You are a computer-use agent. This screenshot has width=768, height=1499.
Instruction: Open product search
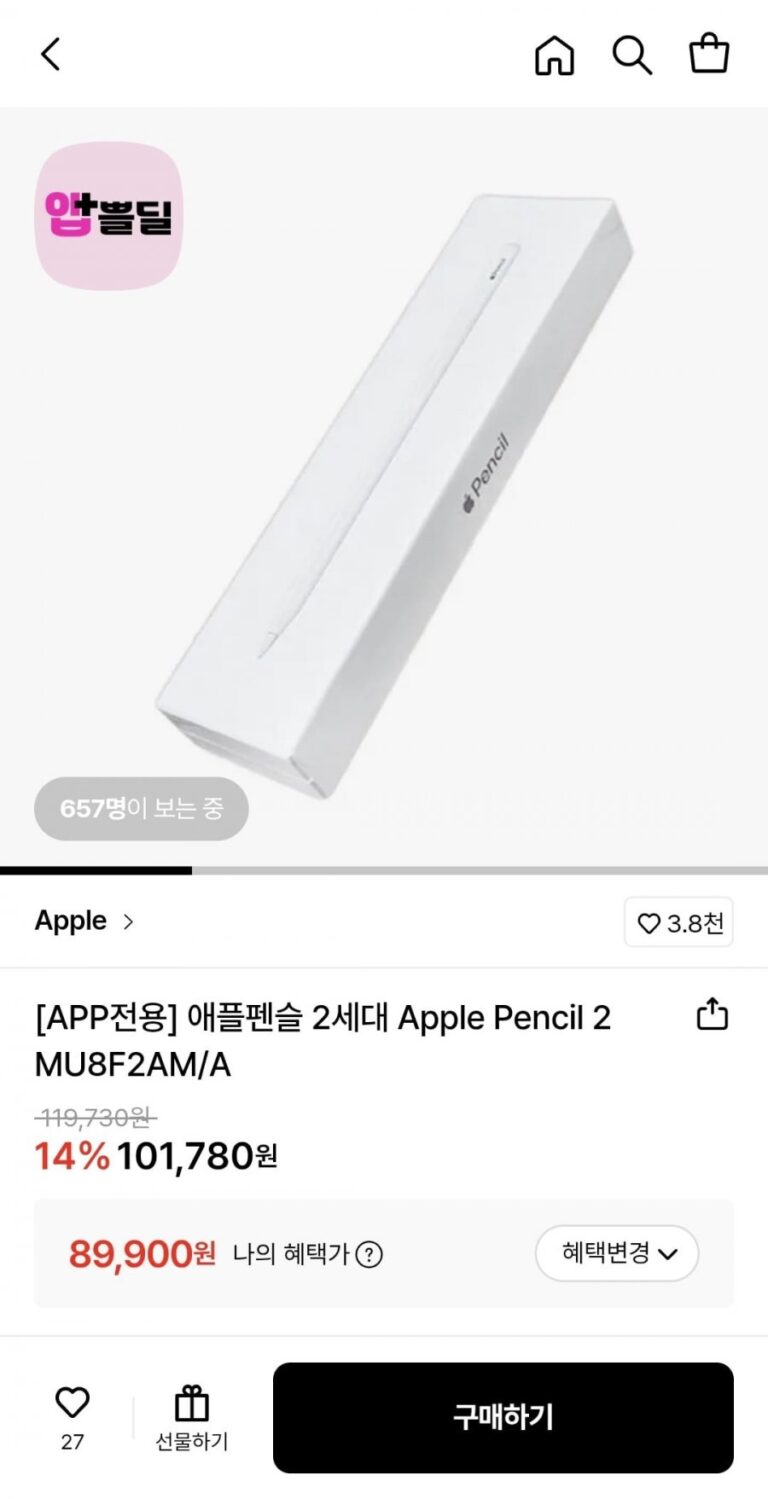632,55
